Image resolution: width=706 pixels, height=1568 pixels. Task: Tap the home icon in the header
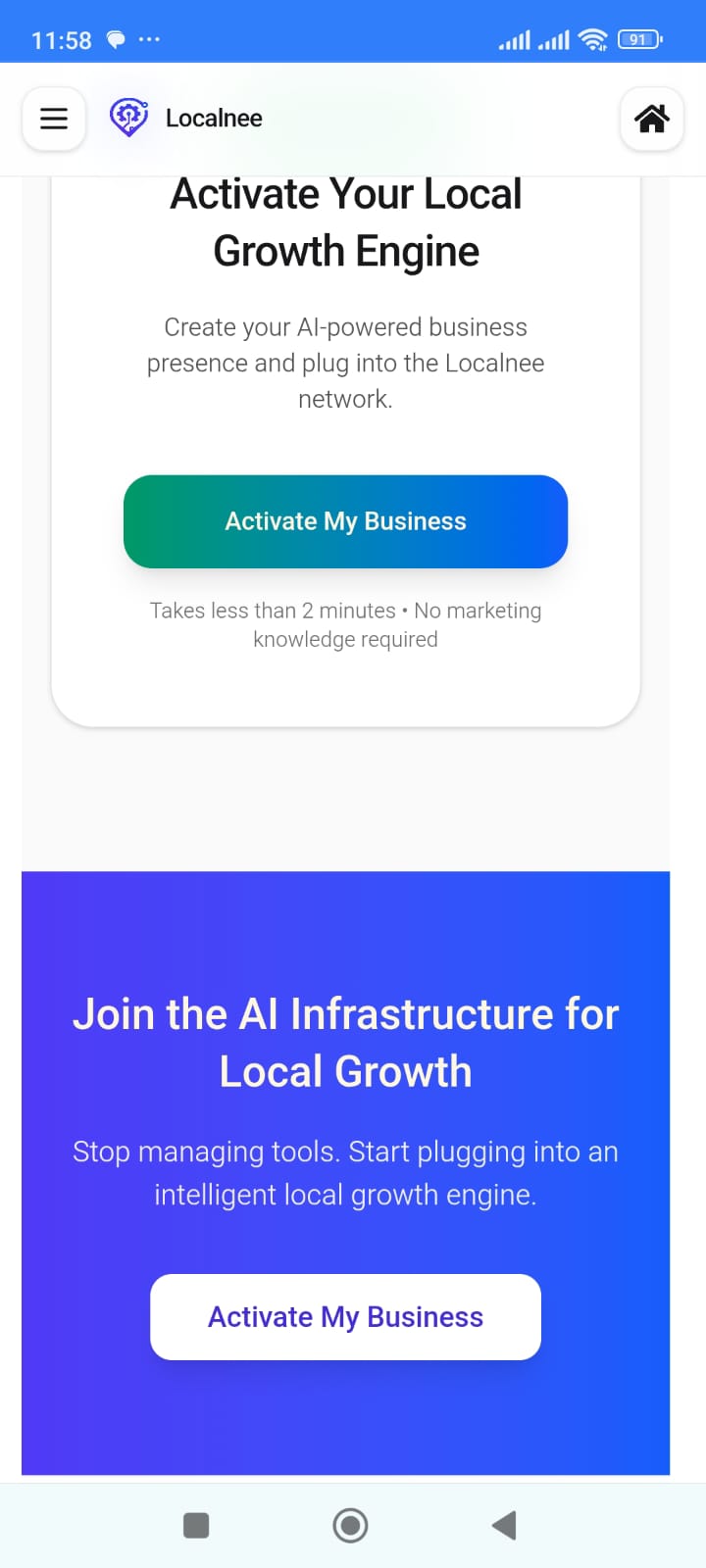pos(652,119)
